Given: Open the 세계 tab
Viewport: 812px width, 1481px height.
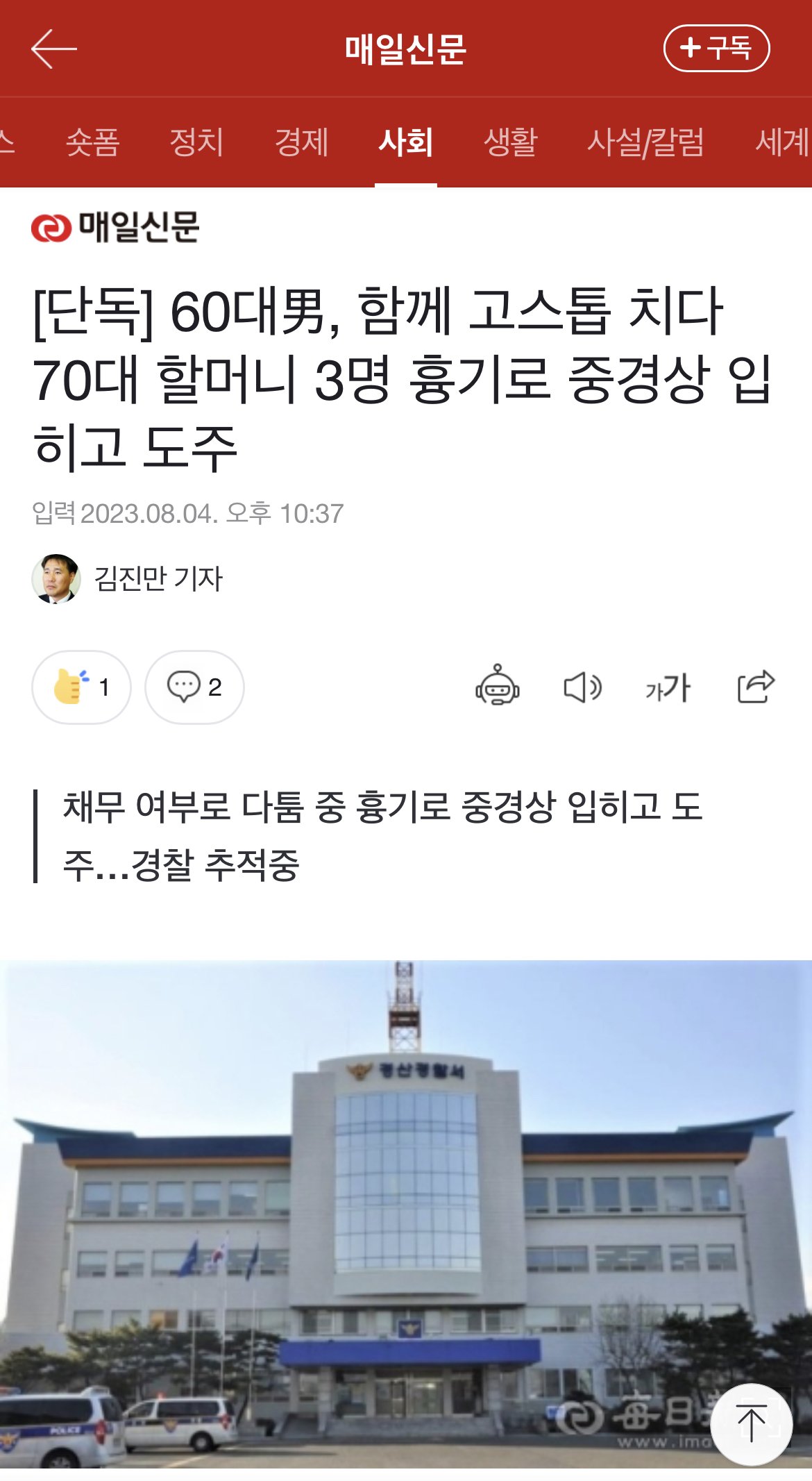Looking at the screenshot, I should 781,142.
